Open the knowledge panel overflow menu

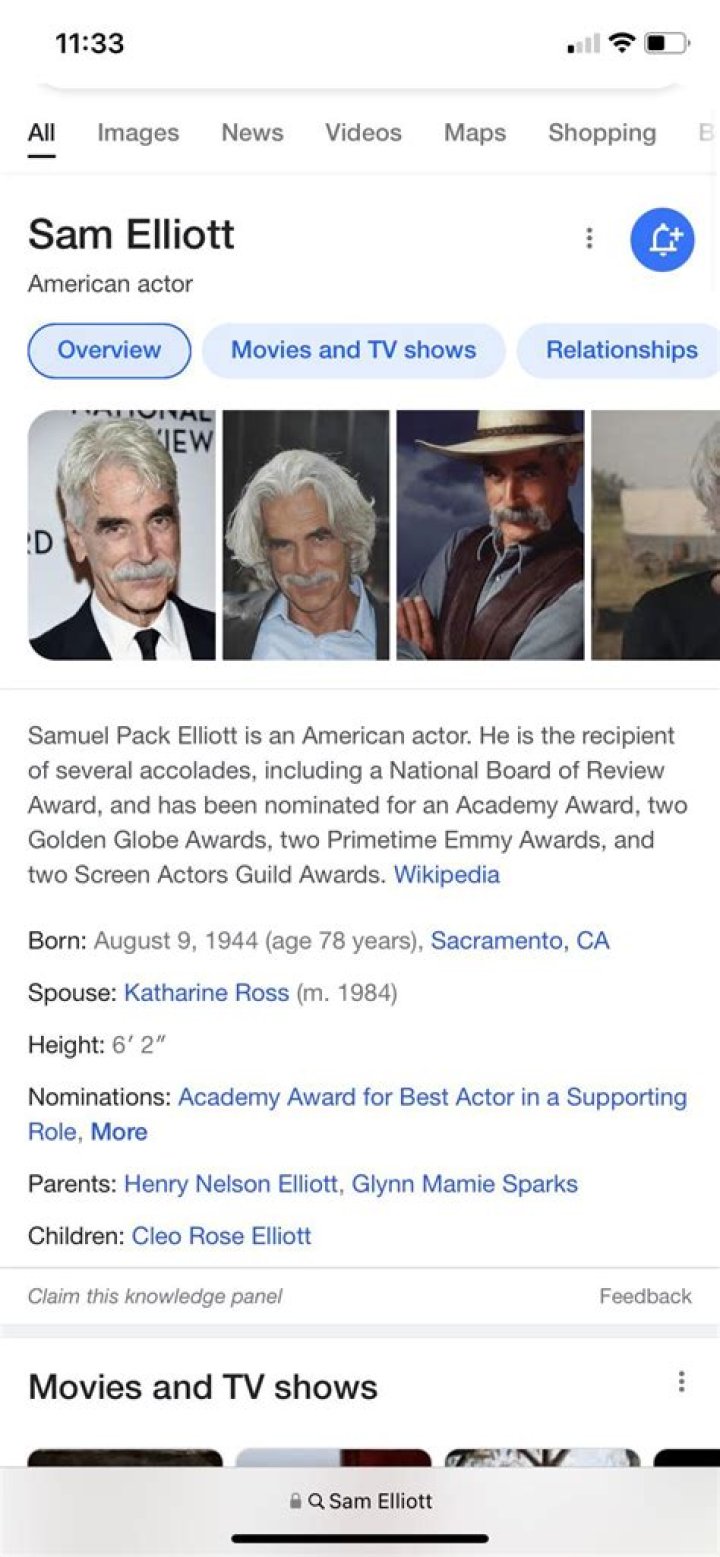tap(589, 238)
